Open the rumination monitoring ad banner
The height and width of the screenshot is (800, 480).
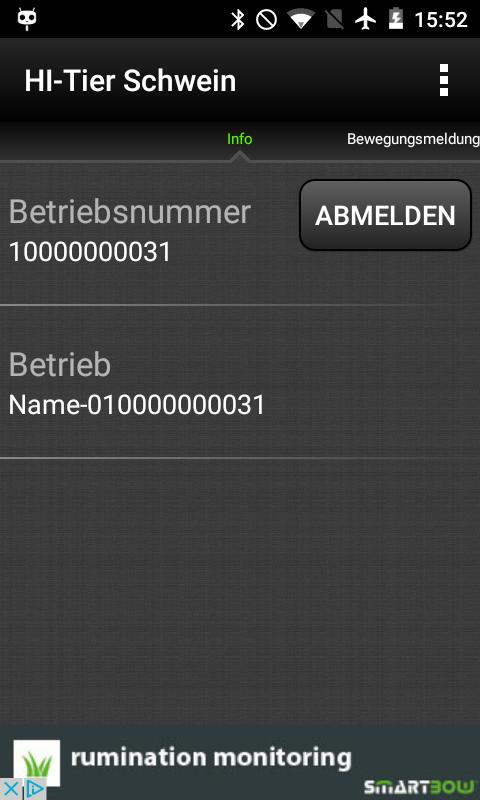[240, 762]
